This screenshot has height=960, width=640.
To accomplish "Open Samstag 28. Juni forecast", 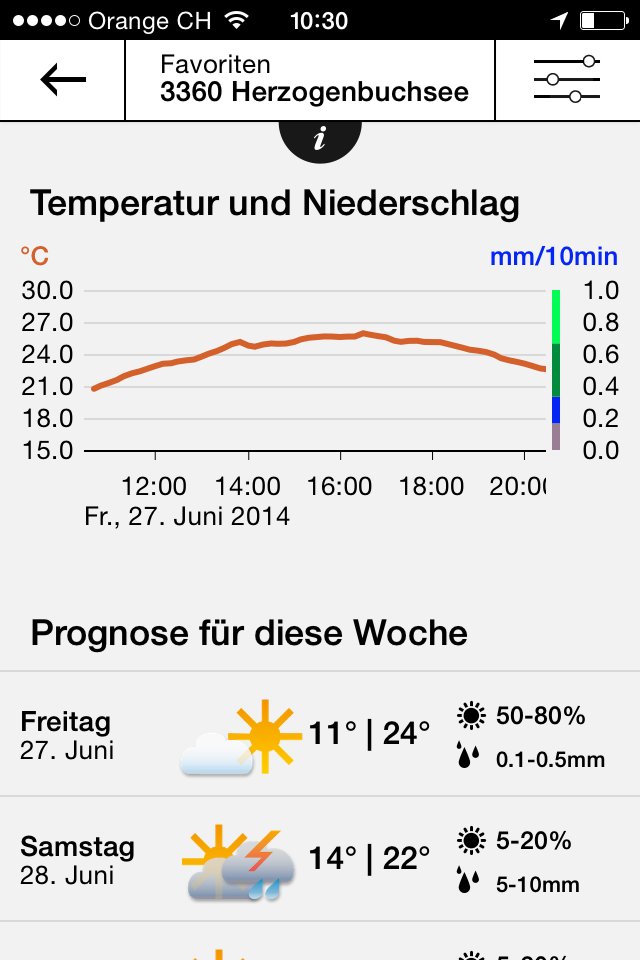I will click(x=320, y=860).
